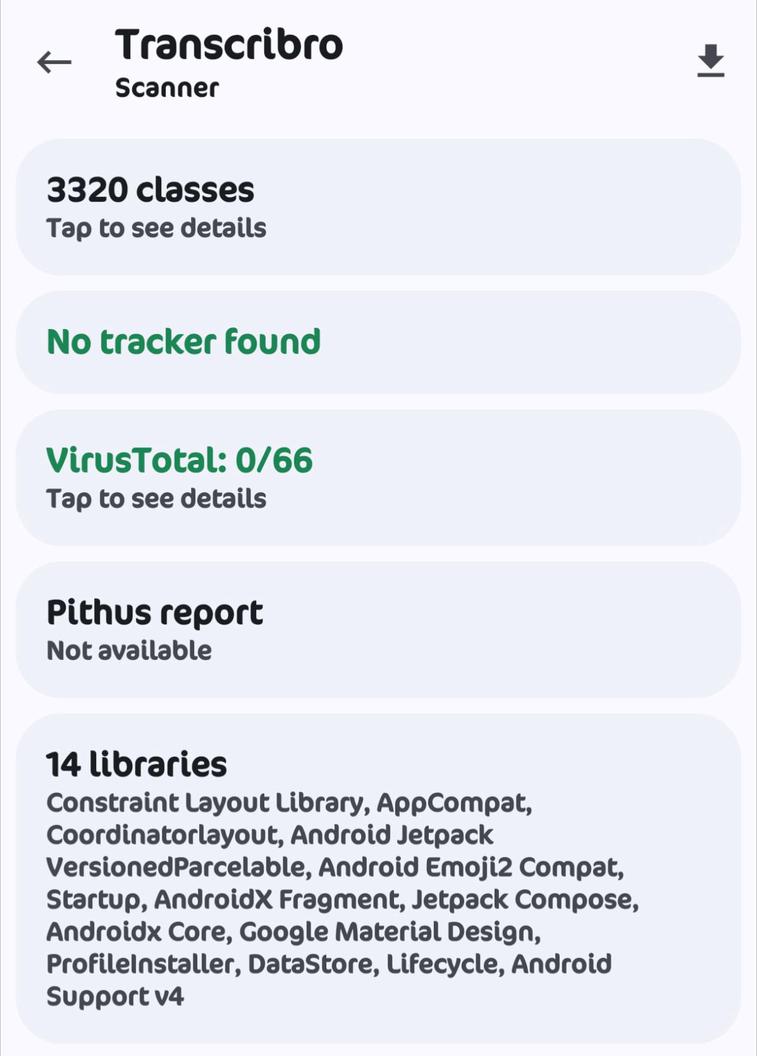This screenshot has width=757, height=1056.
Task: View VirusTotal 0/66 scan details
Action: click(378, 477)
